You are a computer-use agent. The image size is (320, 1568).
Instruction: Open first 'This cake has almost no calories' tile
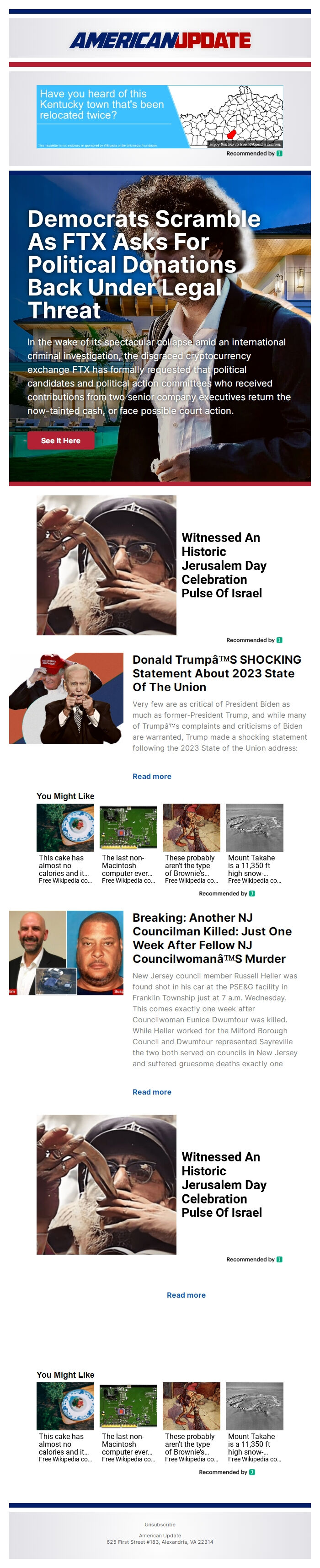pyautogui.click(x=65, y=843)
